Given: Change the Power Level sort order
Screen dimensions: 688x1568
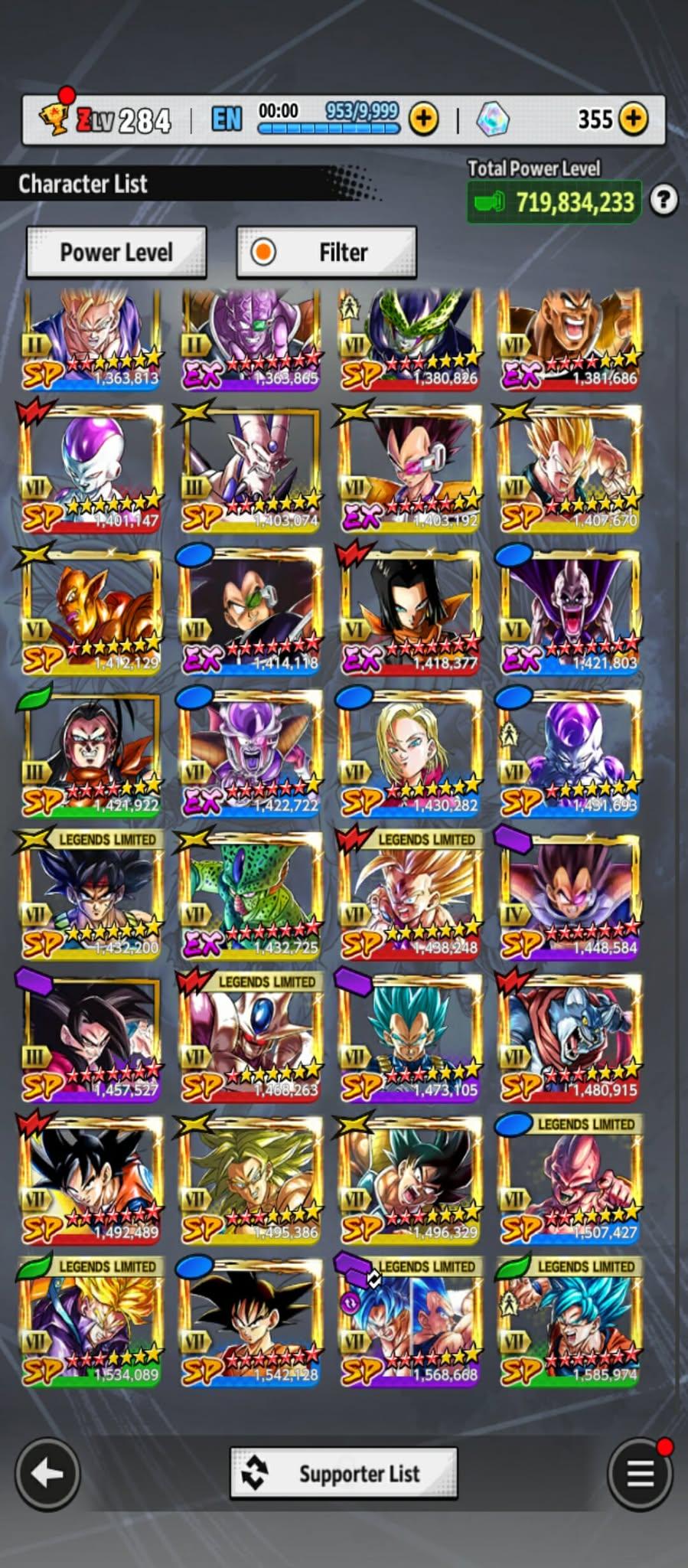Looking at the screenshot, I should click(116, 252).
